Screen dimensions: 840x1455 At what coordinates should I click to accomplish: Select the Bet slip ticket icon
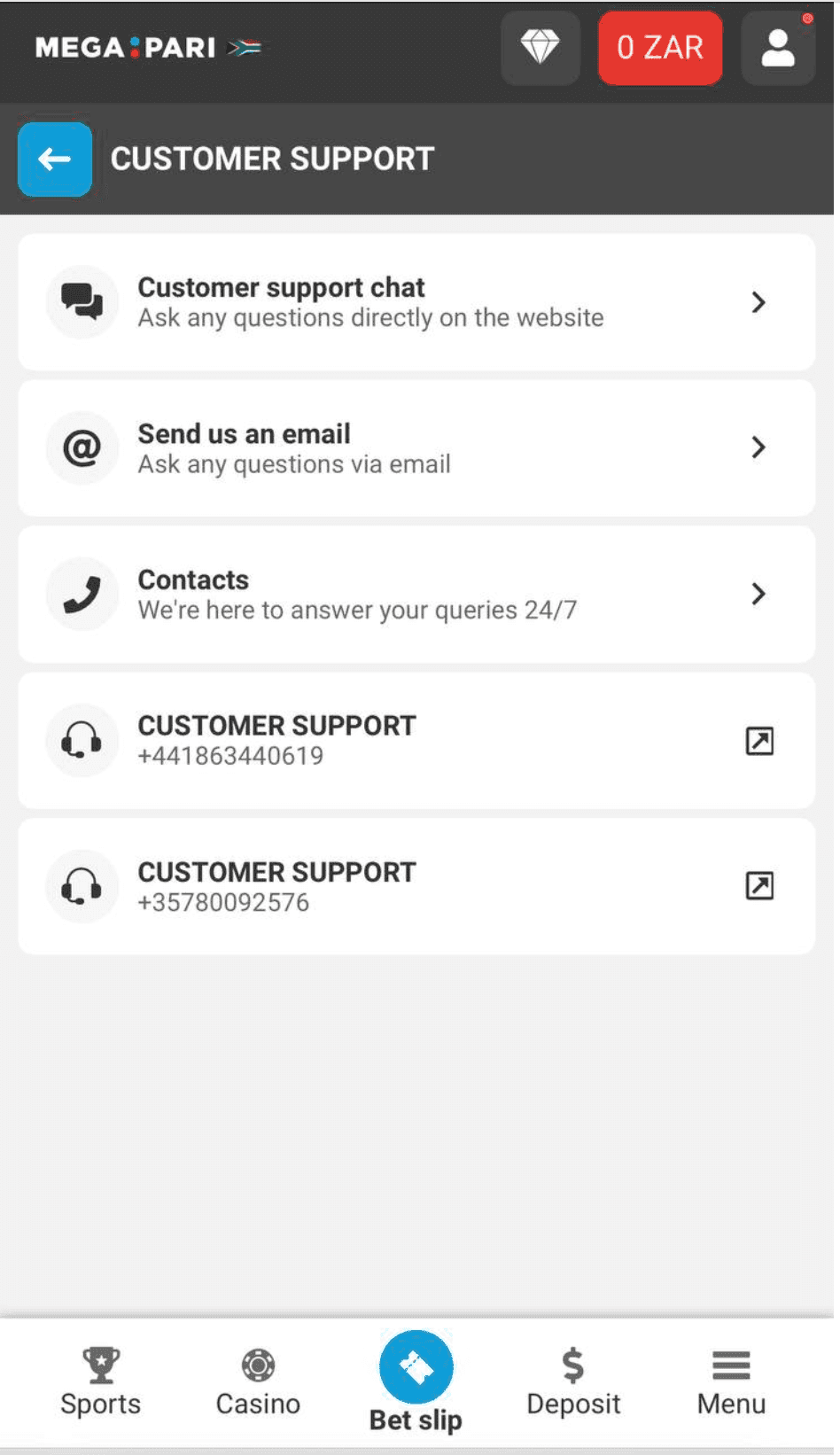point(416,1367)
